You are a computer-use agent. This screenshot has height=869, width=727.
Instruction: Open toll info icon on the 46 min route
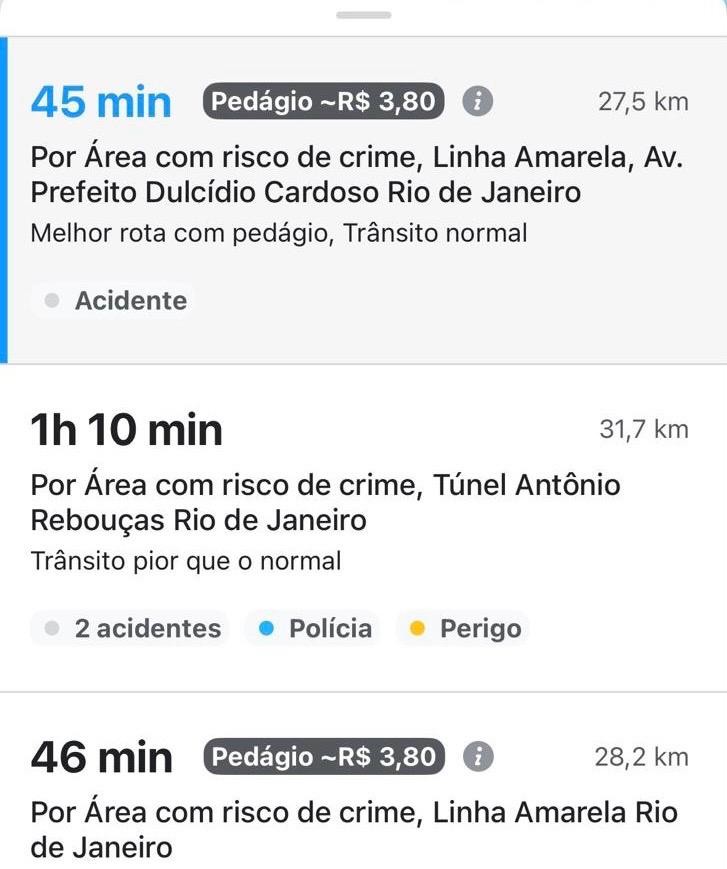click(477, 757)
